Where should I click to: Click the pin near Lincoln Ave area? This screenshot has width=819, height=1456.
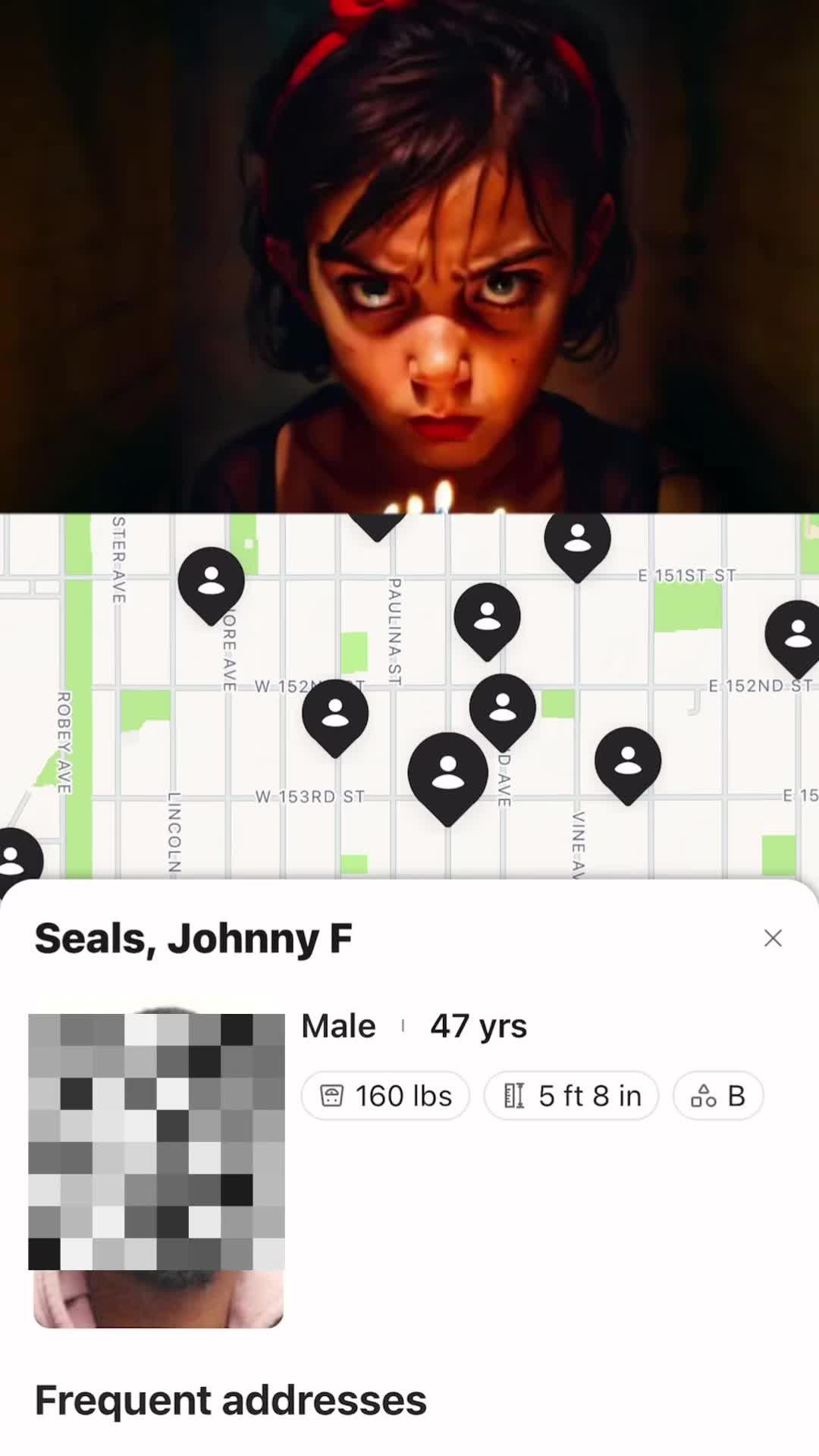click(x=211, y=582)
